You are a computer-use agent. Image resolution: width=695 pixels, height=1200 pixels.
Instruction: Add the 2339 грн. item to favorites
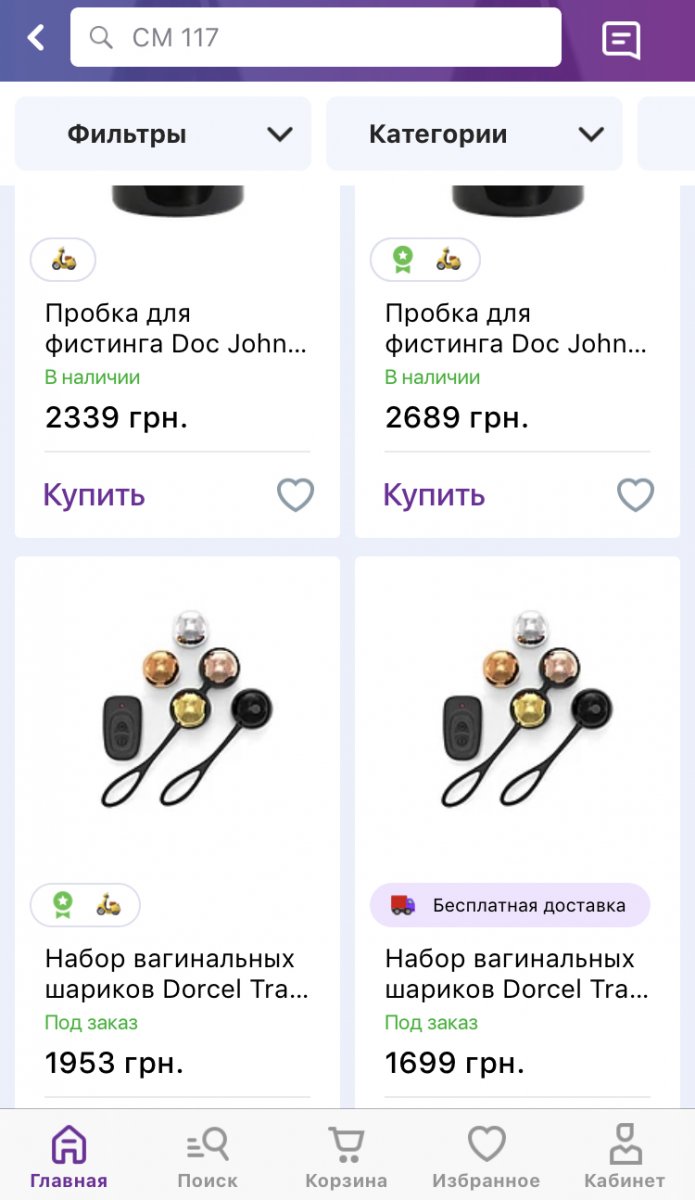pyautogui.click(x=295, y=495)
